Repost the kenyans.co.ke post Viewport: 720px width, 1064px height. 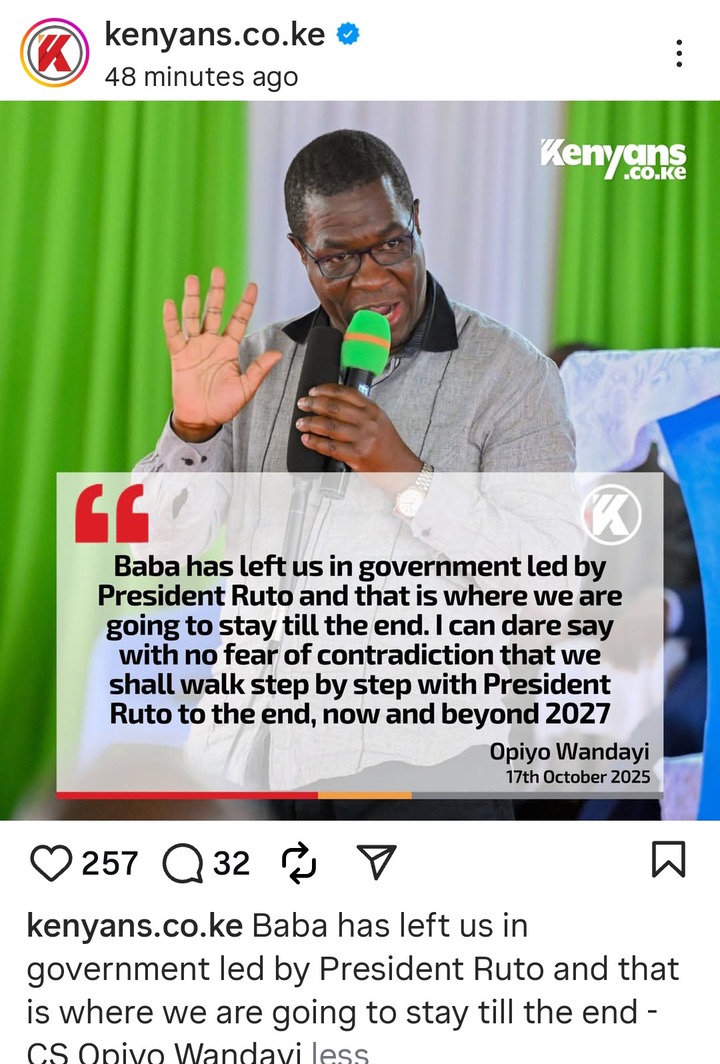pyautogui.click(x=299, y=862)
